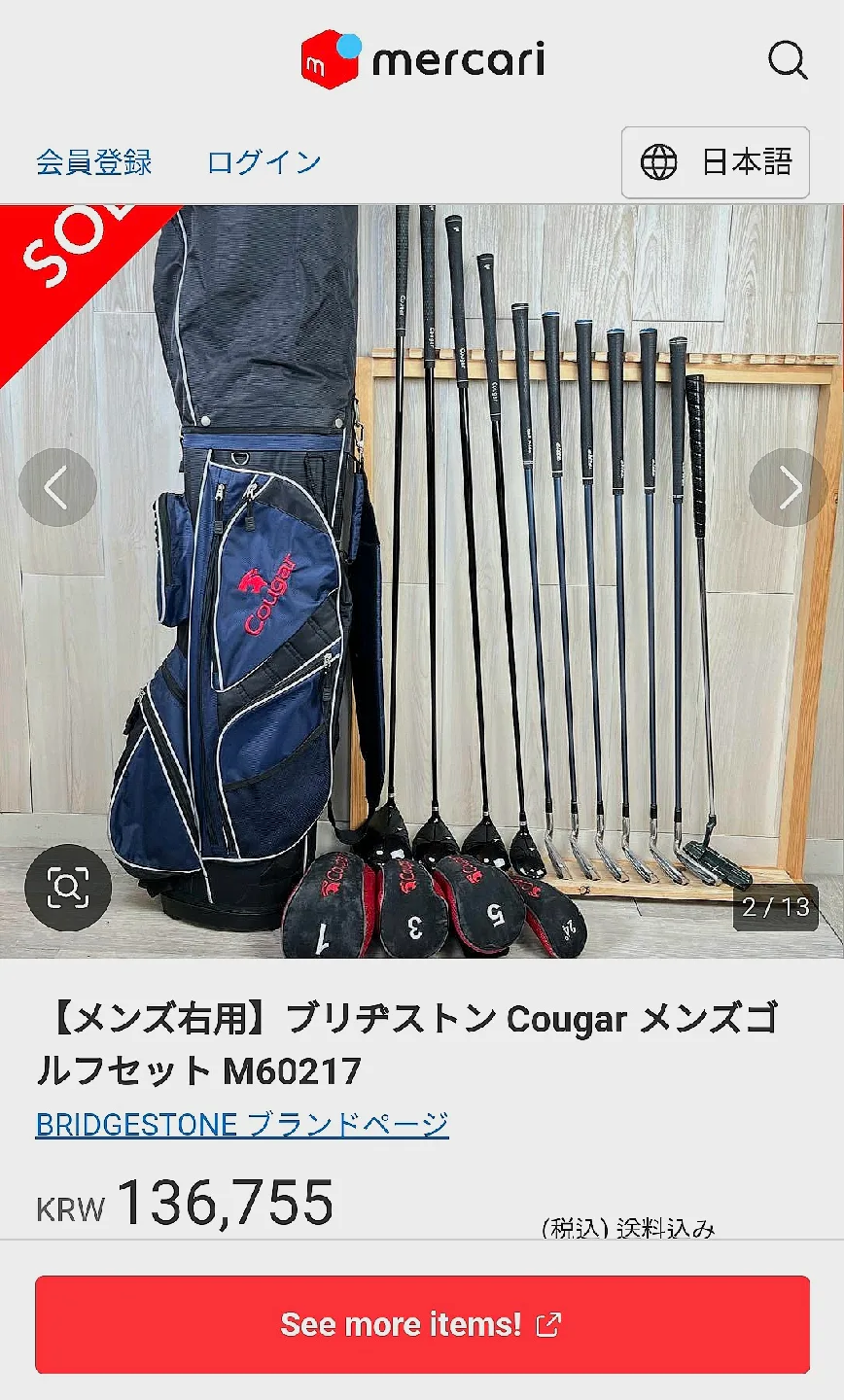Search by image with the lens icon
844x1400 pixels.
(67, 888)
